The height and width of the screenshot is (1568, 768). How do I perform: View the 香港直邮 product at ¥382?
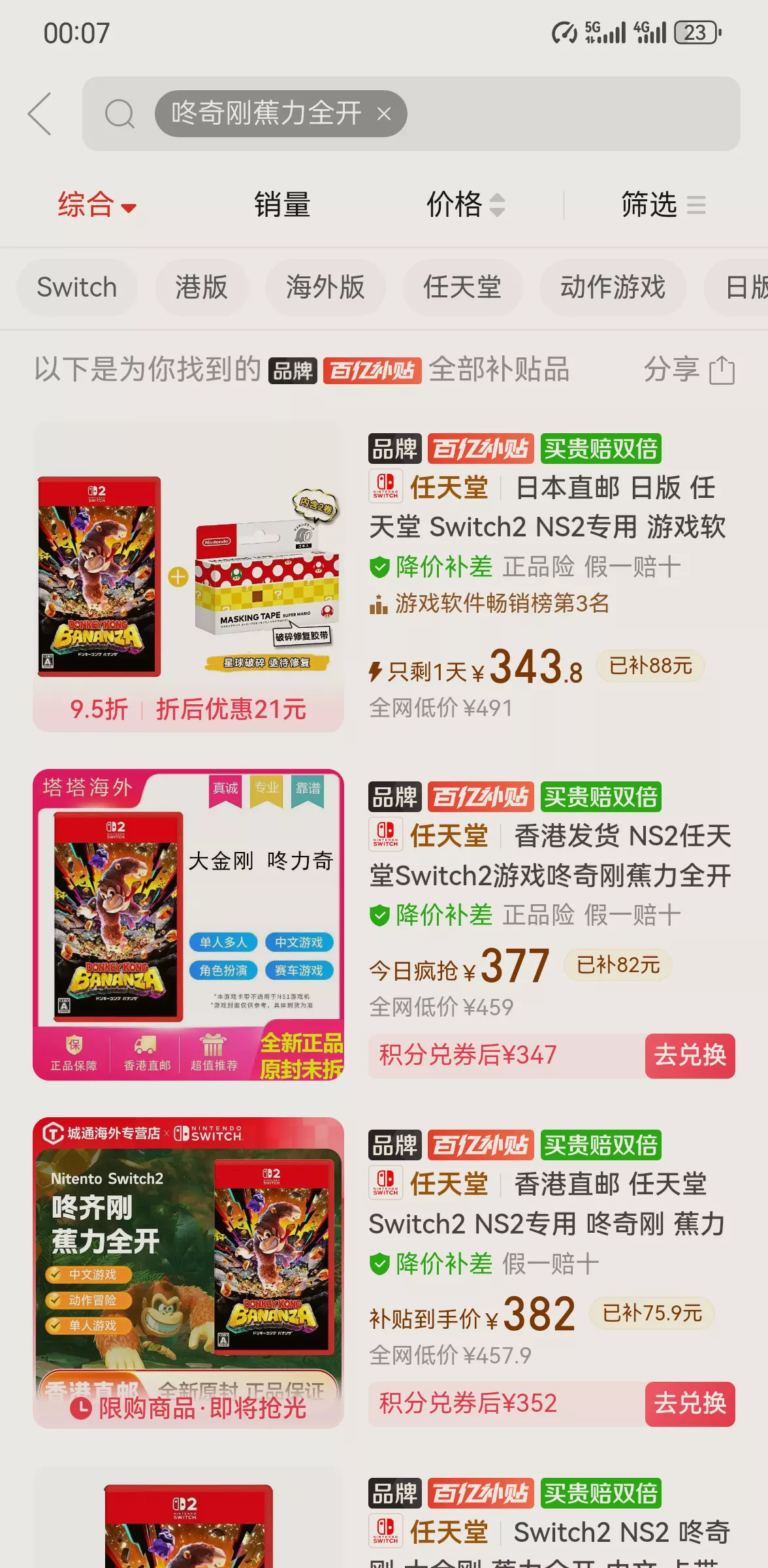pos(547,1204)
